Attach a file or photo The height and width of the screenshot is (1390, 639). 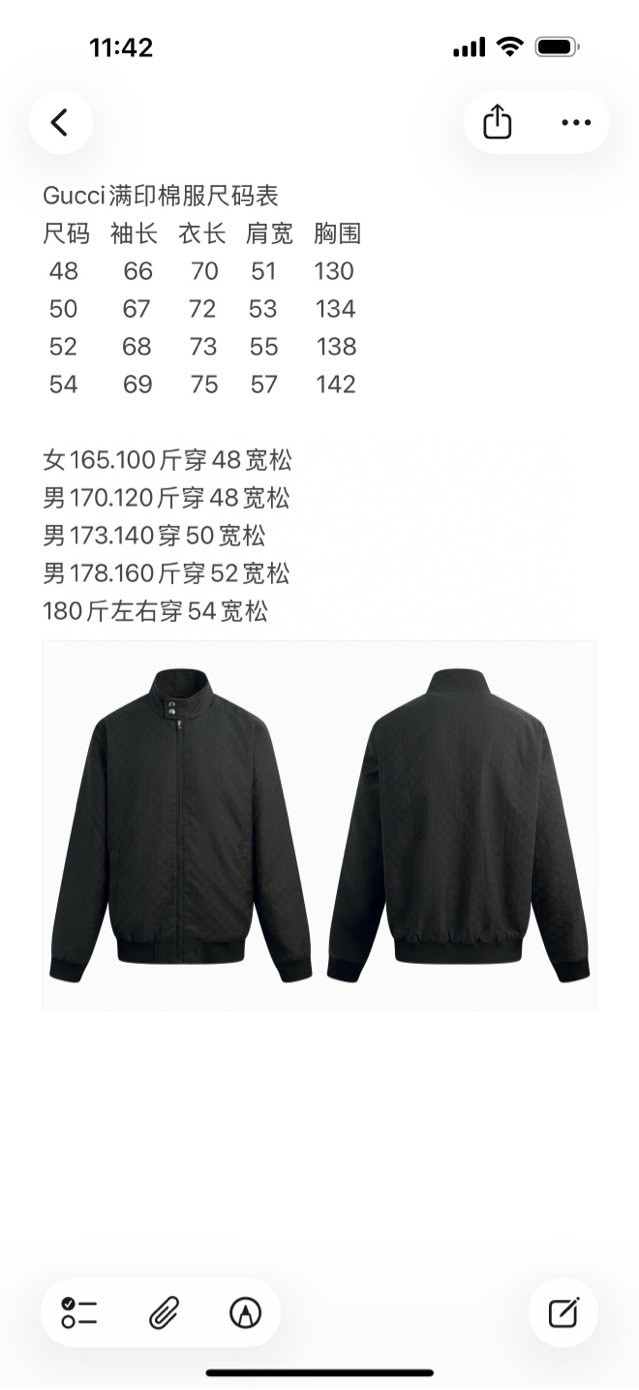click(163, 1313)
